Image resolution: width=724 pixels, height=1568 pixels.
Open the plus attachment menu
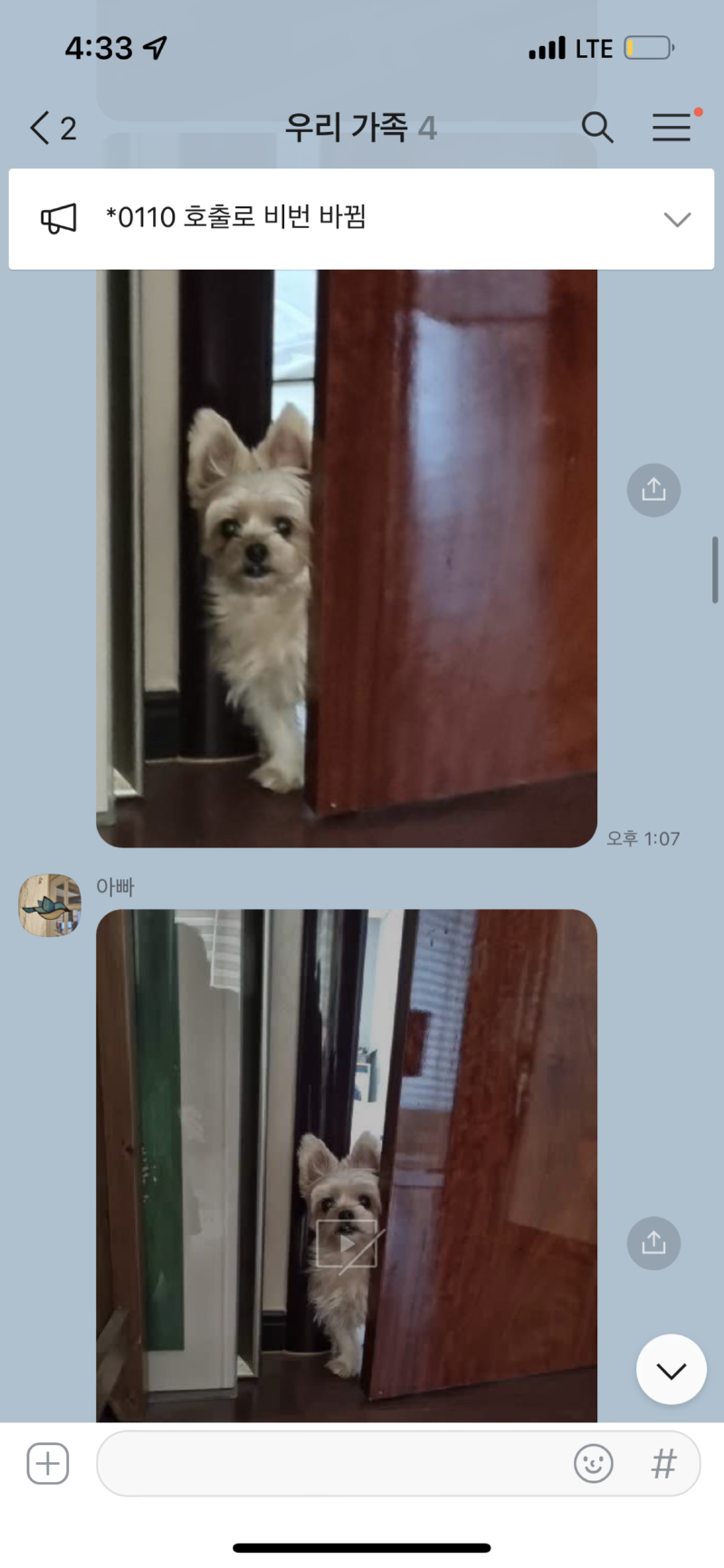48,1464
